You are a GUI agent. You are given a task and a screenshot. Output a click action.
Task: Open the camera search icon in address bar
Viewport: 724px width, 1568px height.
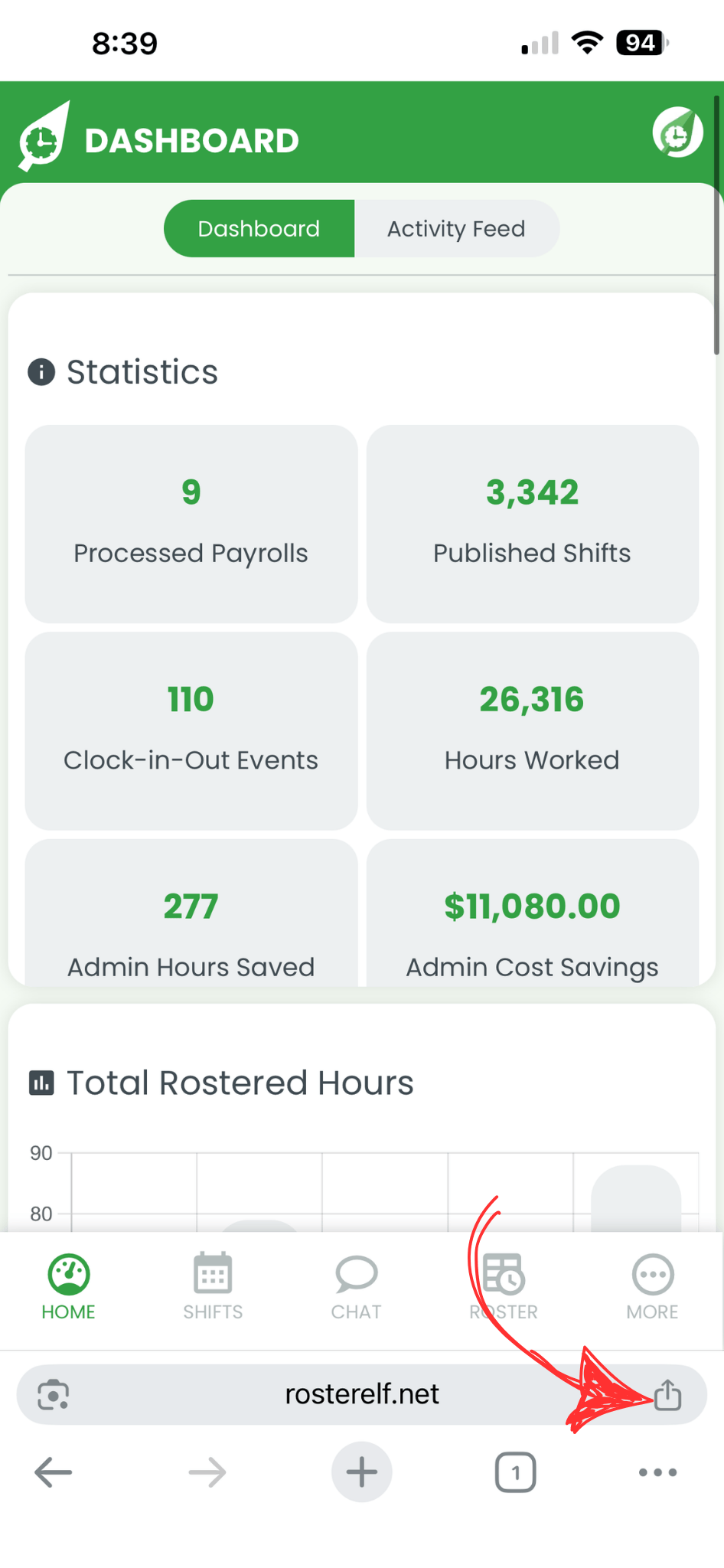[x=54, y=1394]
